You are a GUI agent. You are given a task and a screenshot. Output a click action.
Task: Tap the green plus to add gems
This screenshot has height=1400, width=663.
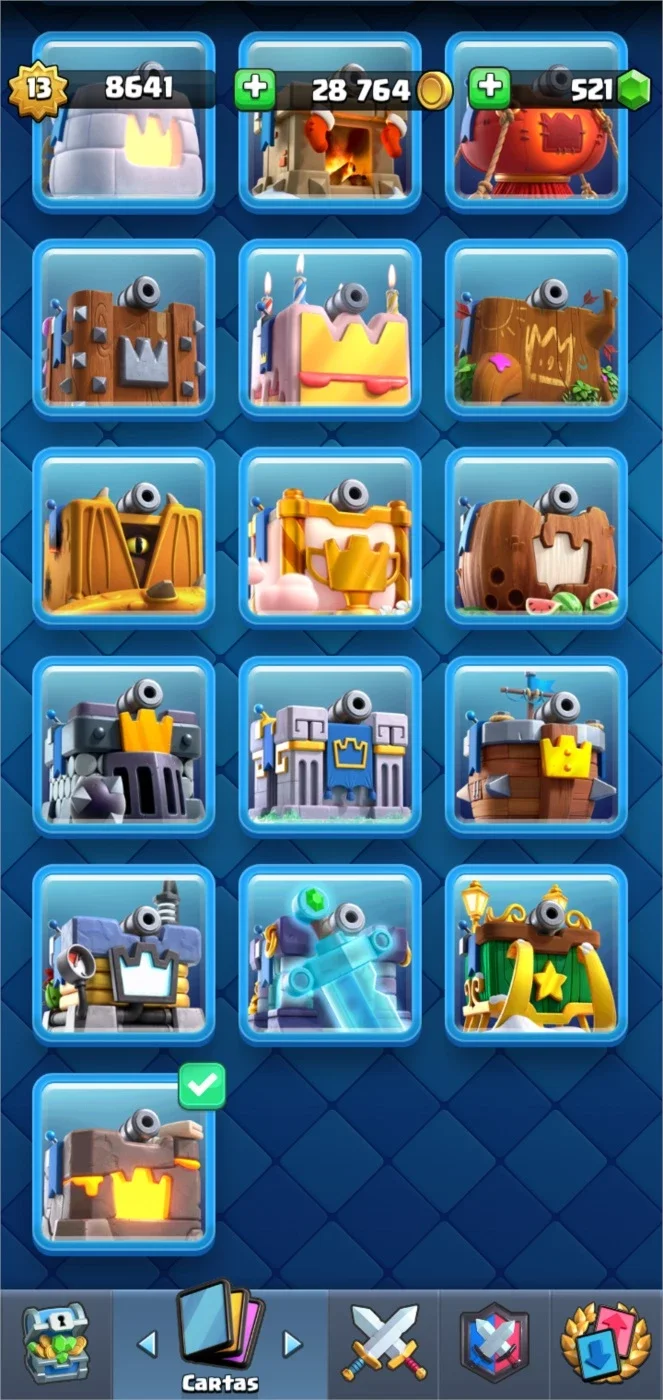(489, 89)
